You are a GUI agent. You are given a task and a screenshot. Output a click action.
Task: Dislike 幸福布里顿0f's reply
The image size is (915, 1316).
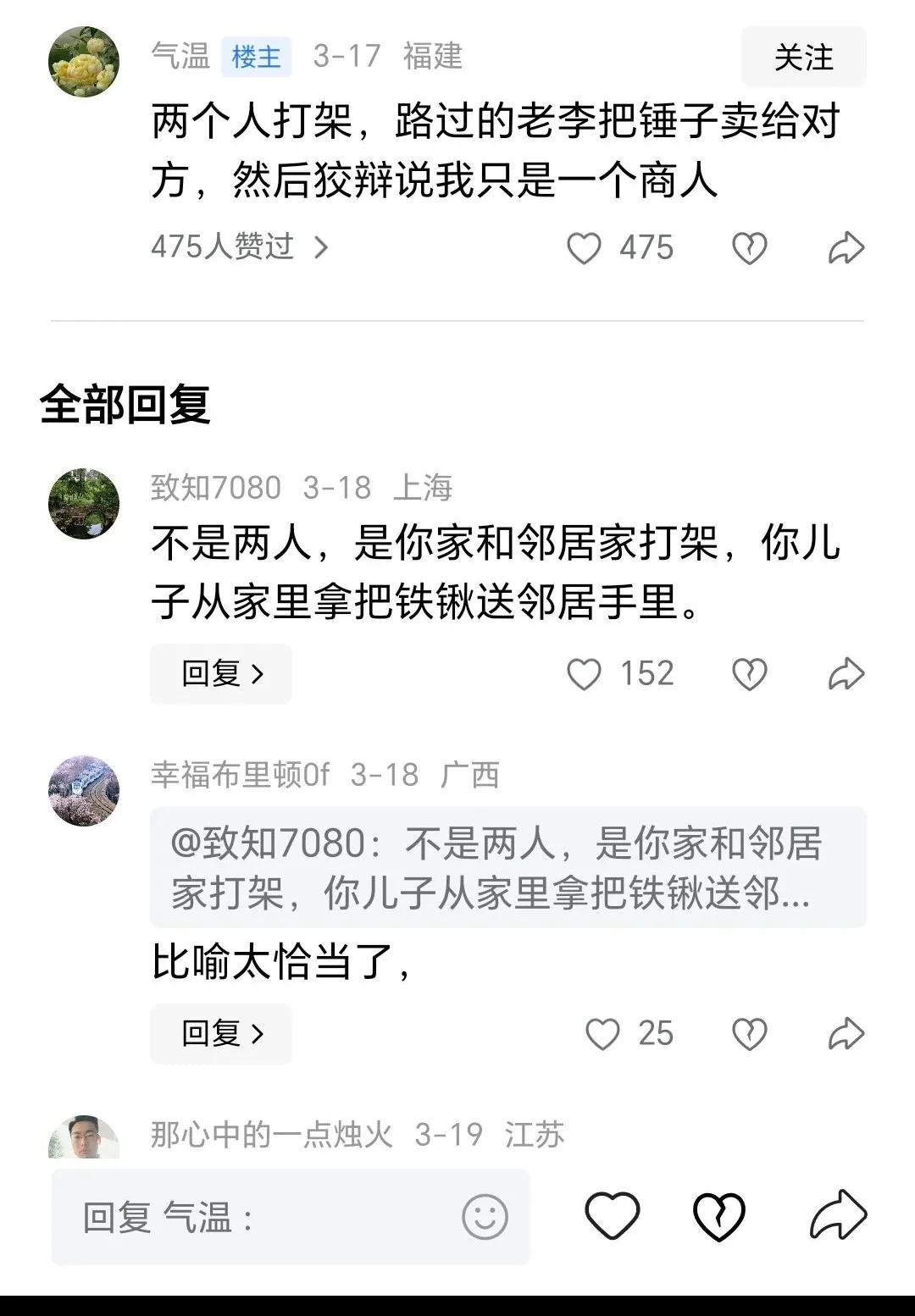tap(749, 1034)
